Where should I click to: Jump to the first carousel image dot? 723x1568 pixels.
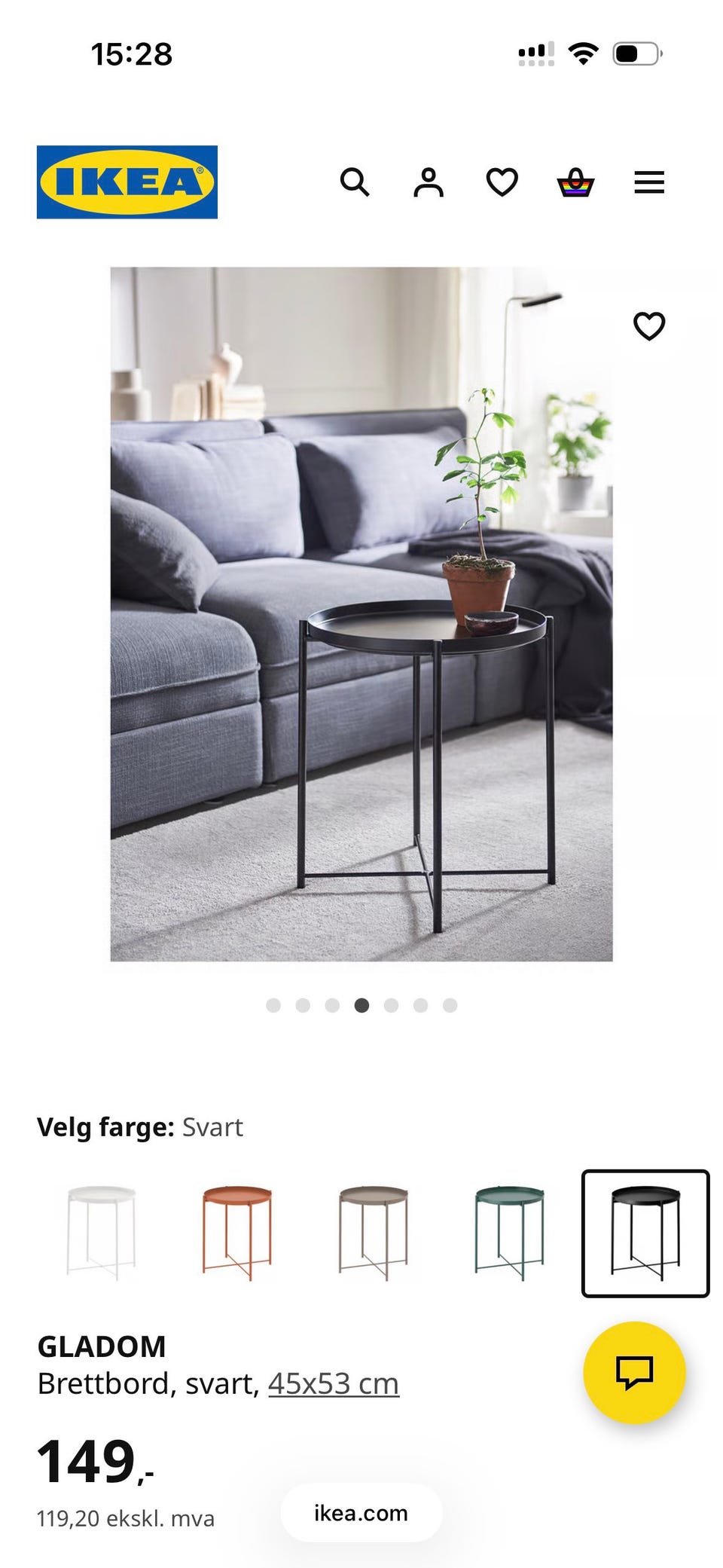point(273,1005)
